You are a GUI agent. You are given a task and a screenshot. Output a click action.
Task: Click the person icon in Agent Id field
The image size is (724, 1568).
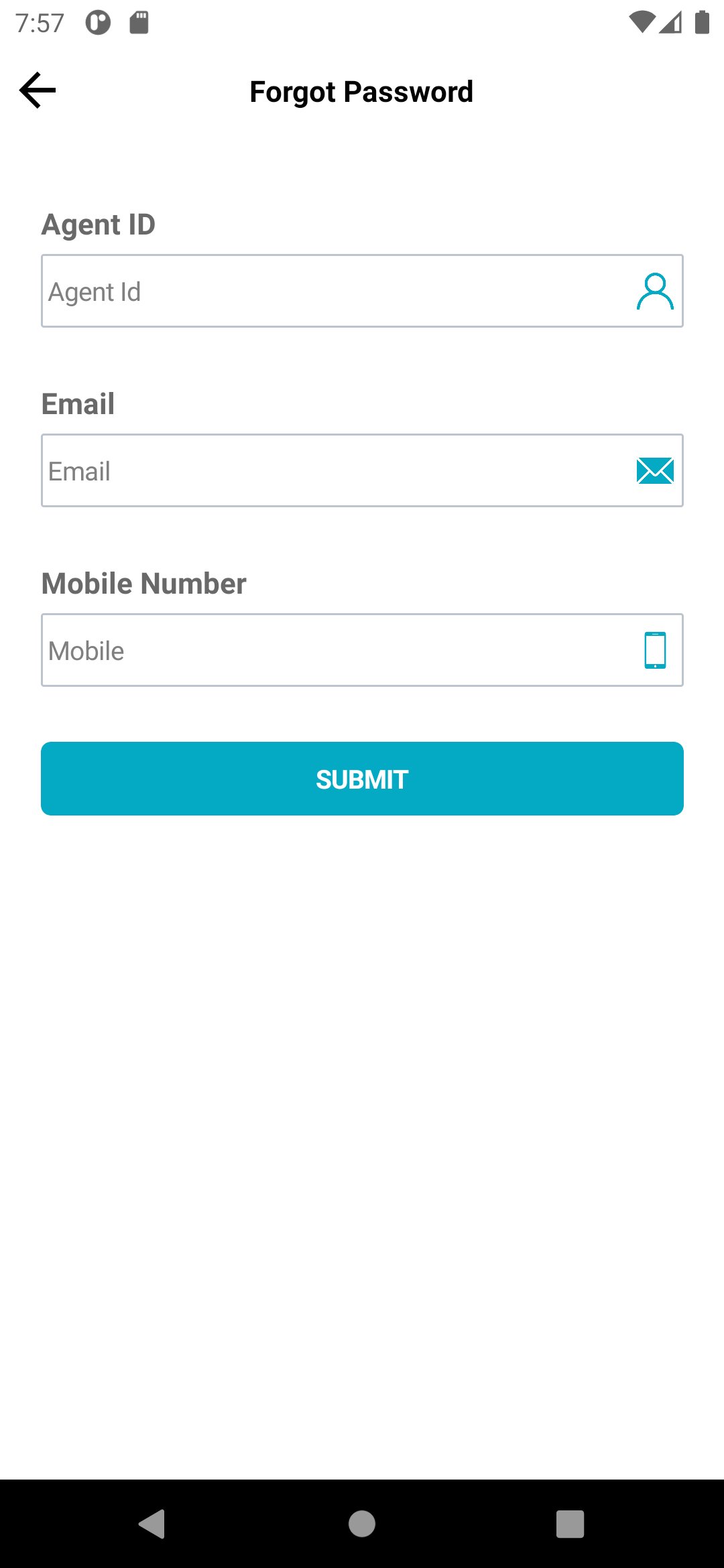(x=655, y=291)
